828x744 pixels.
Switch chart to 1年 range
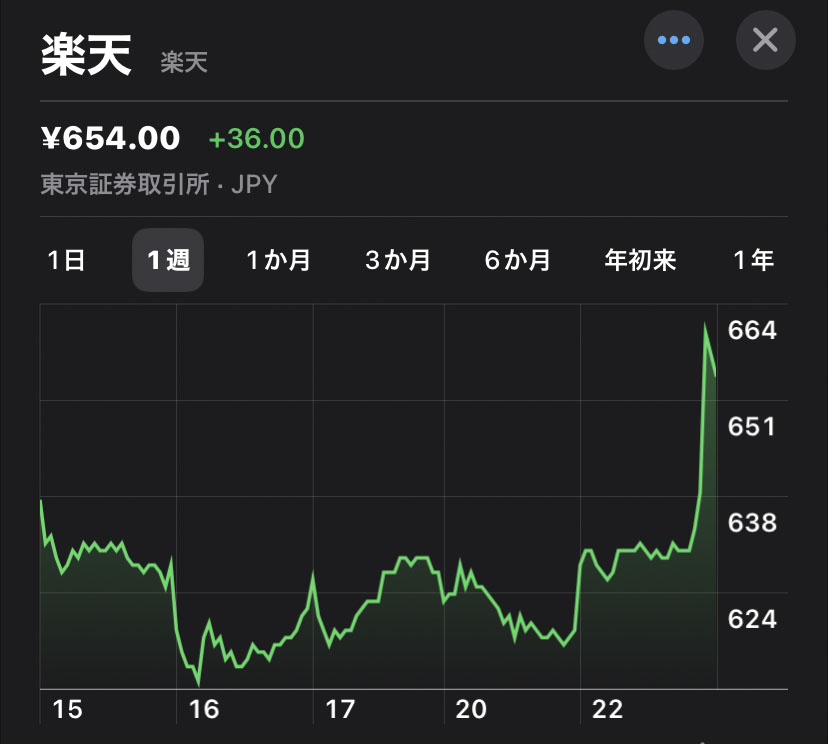pos(754,261)
